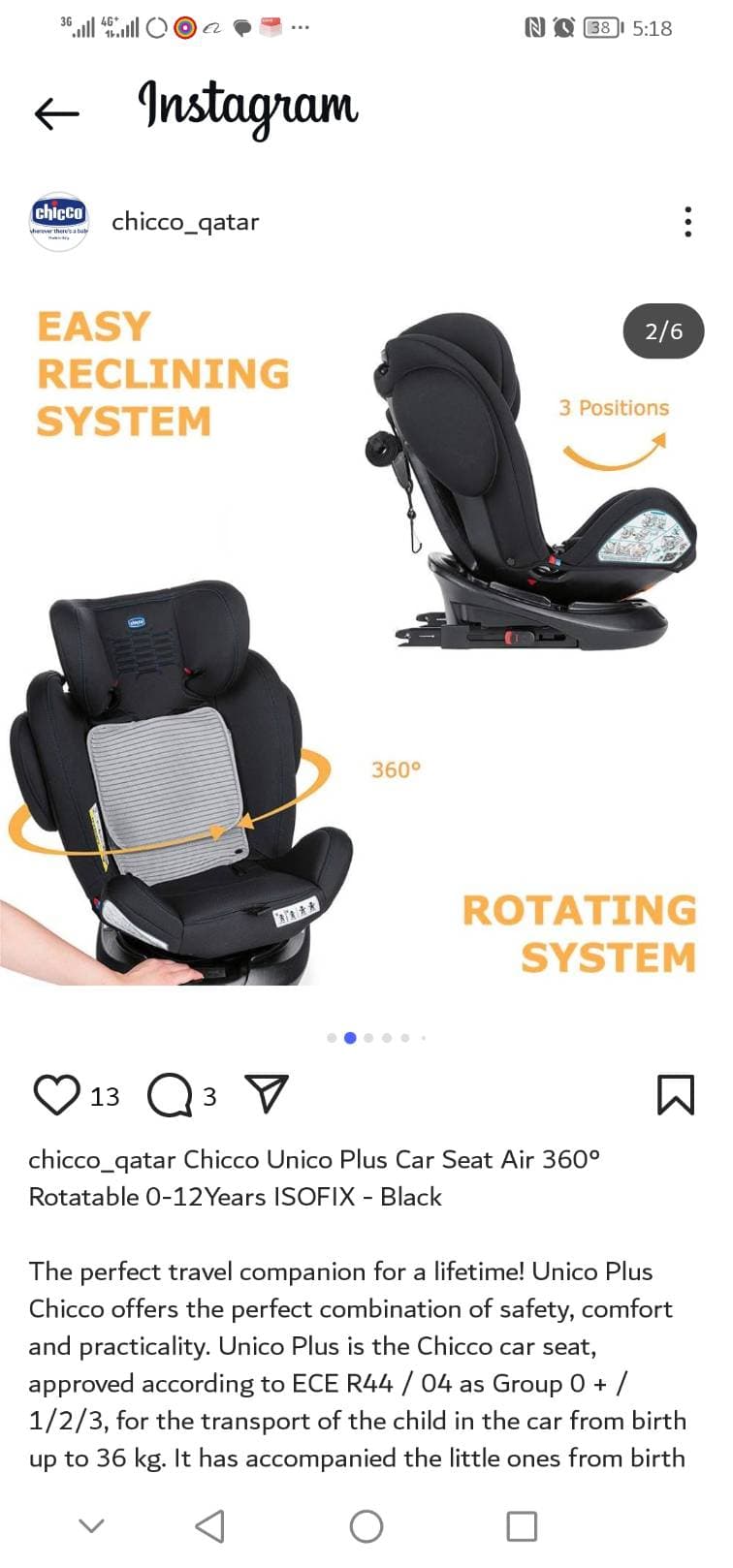The height and width of the screenshot is (1568, 733).
Task: Save the post with bookmark icon
Action: (x=676, y=1095)
